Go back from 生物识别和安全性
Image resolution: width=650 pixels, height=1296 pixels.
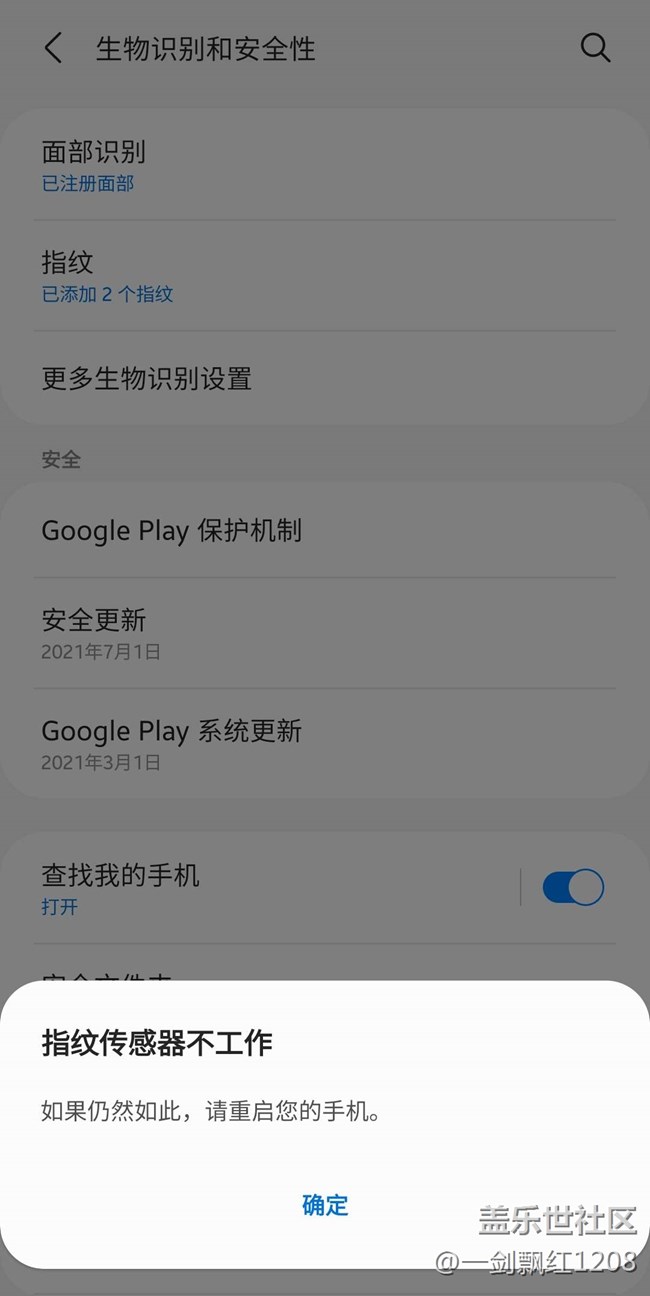54,48
